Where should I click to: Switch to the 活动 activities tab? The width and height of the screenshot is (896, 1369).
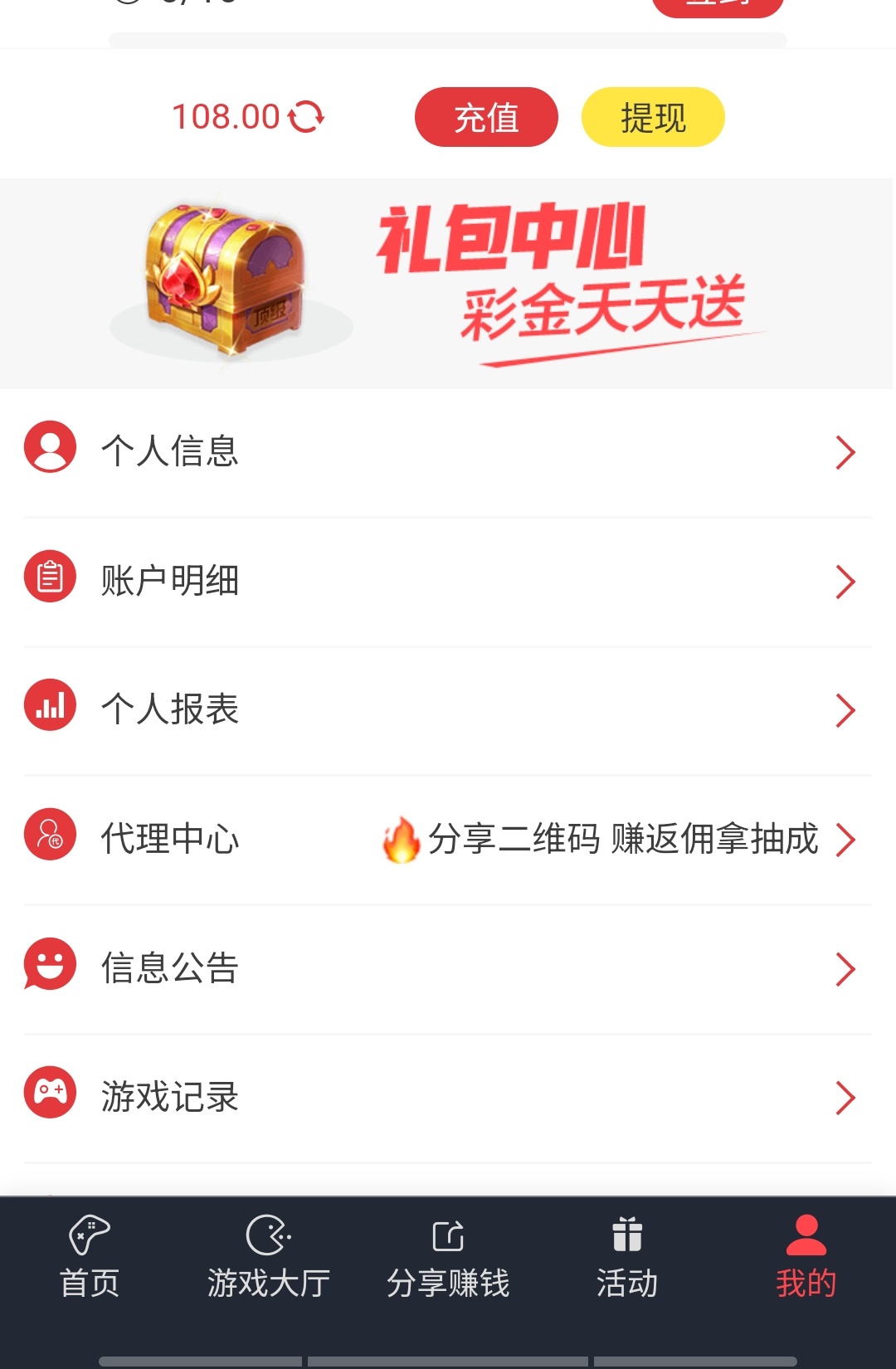pos(627,1258)
